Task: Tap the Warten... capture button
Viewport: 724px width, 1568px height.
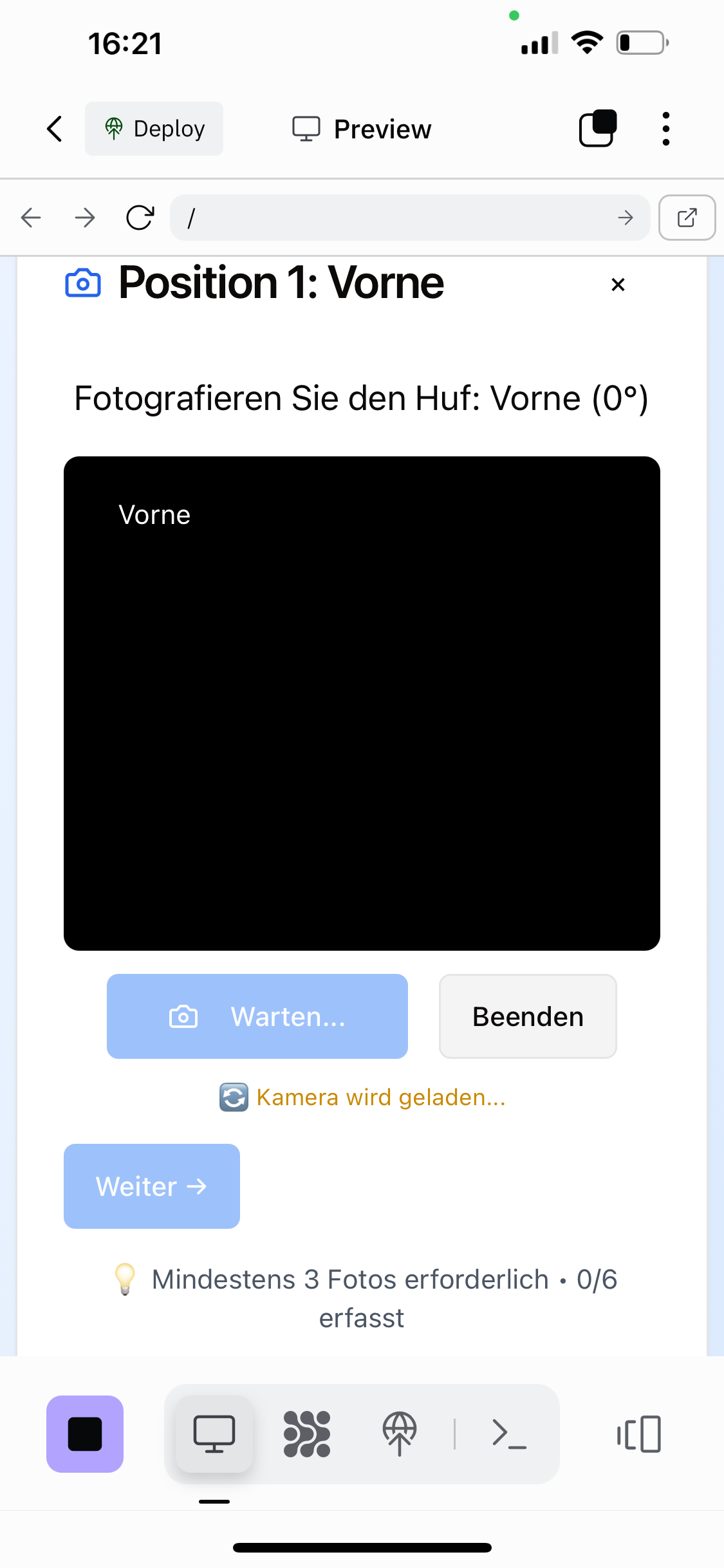Action: (257, 1016)
